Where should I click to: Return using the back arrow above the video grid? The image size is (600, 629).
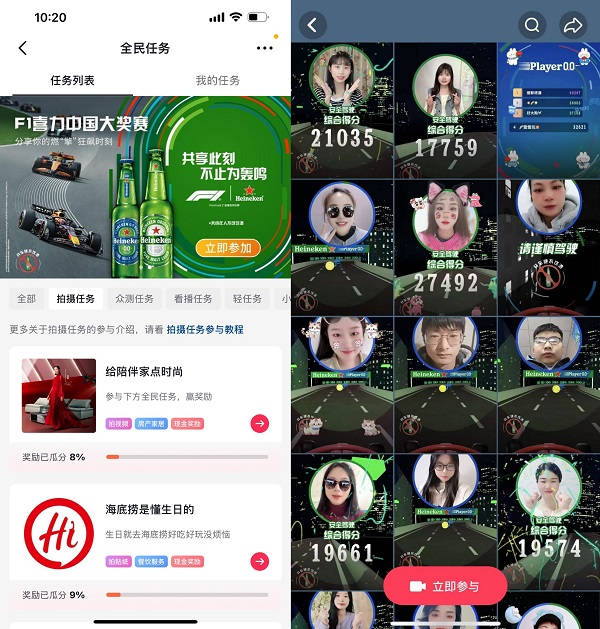pos(314,25)
